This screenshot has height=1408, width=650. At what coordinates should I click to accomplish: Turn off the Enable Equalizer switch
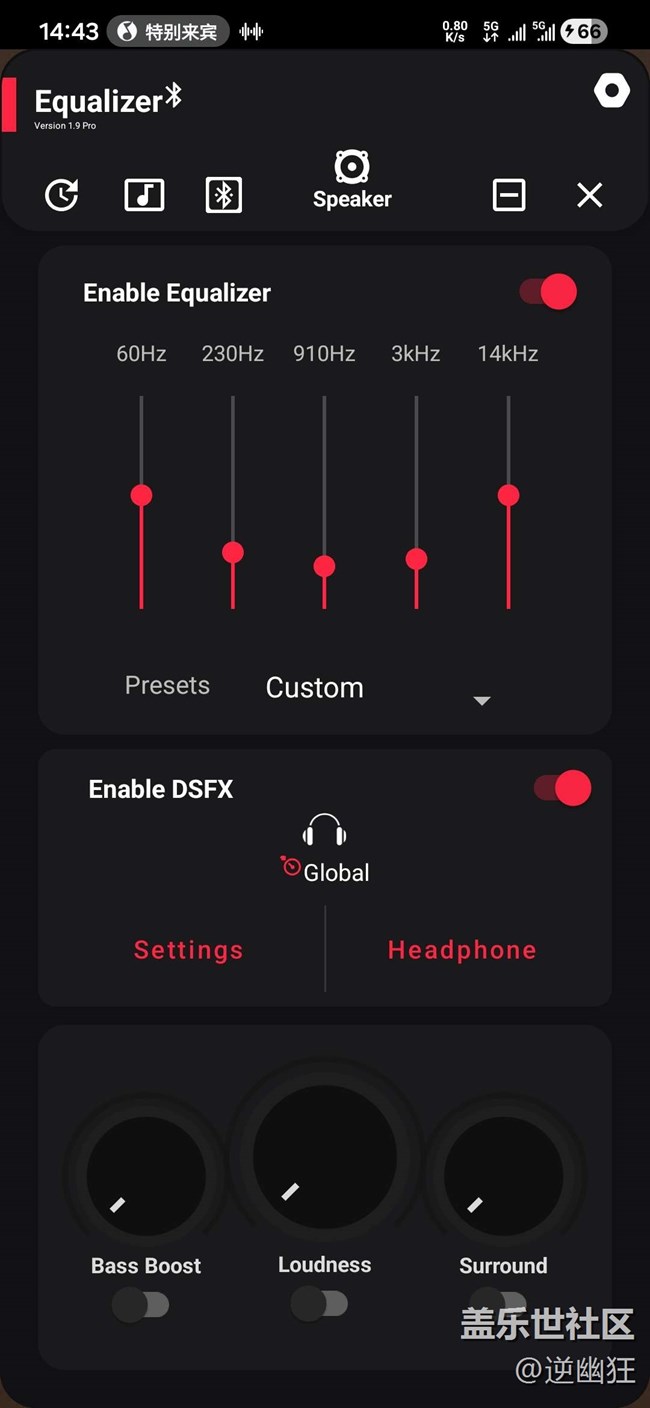[x=549, y=292]
